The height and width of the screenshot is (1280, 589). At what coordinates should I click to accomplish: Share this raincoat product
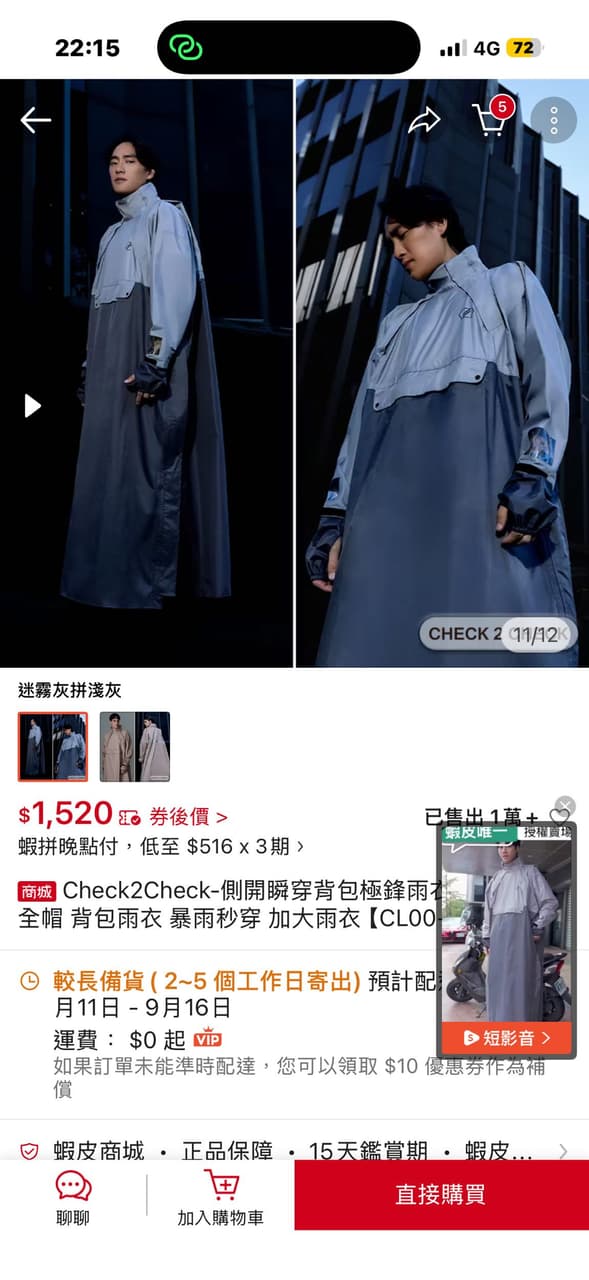click(424, 120)
